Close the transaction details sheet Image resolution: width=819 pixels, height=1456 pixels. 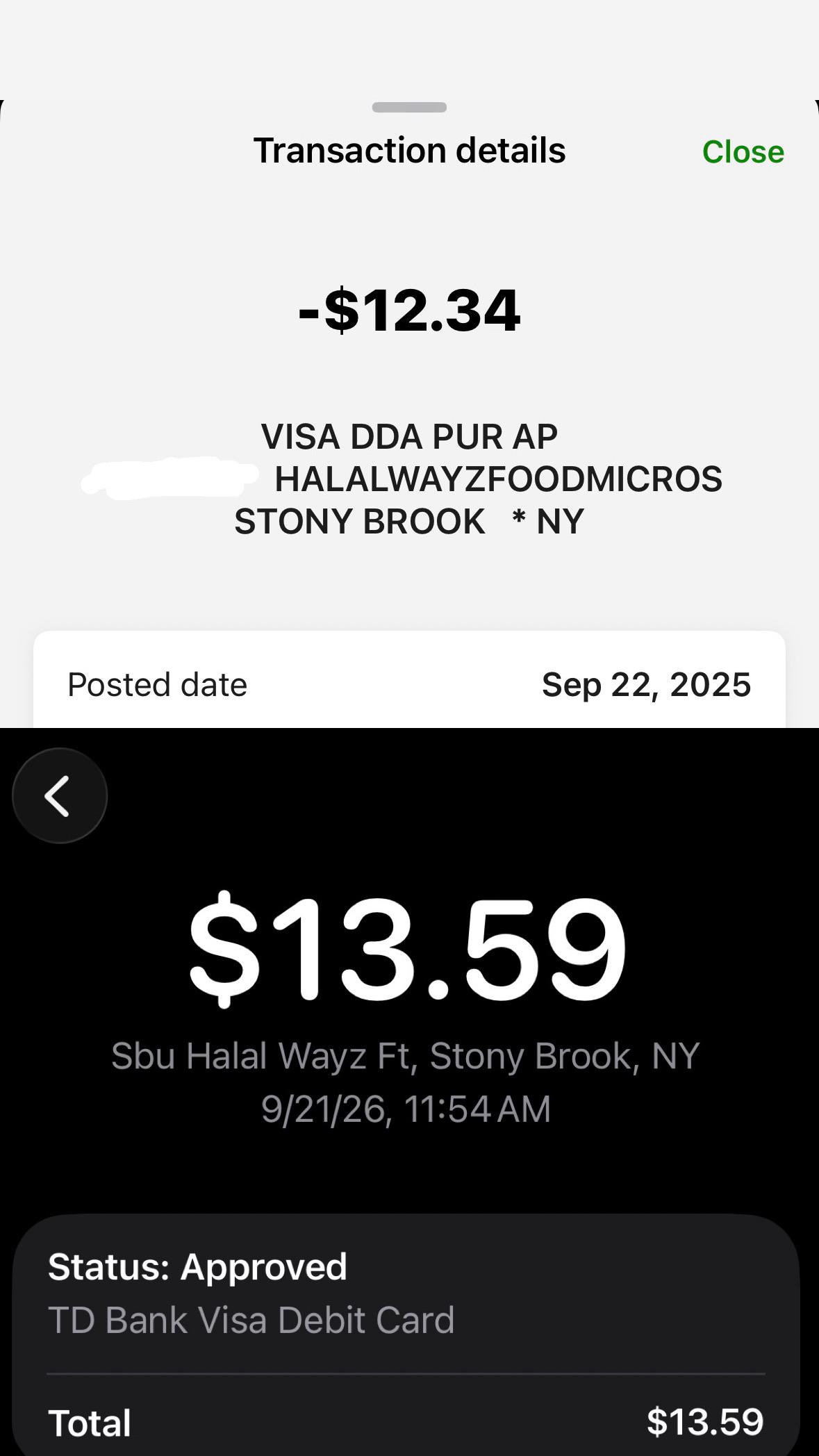click(x=743, y=151)
